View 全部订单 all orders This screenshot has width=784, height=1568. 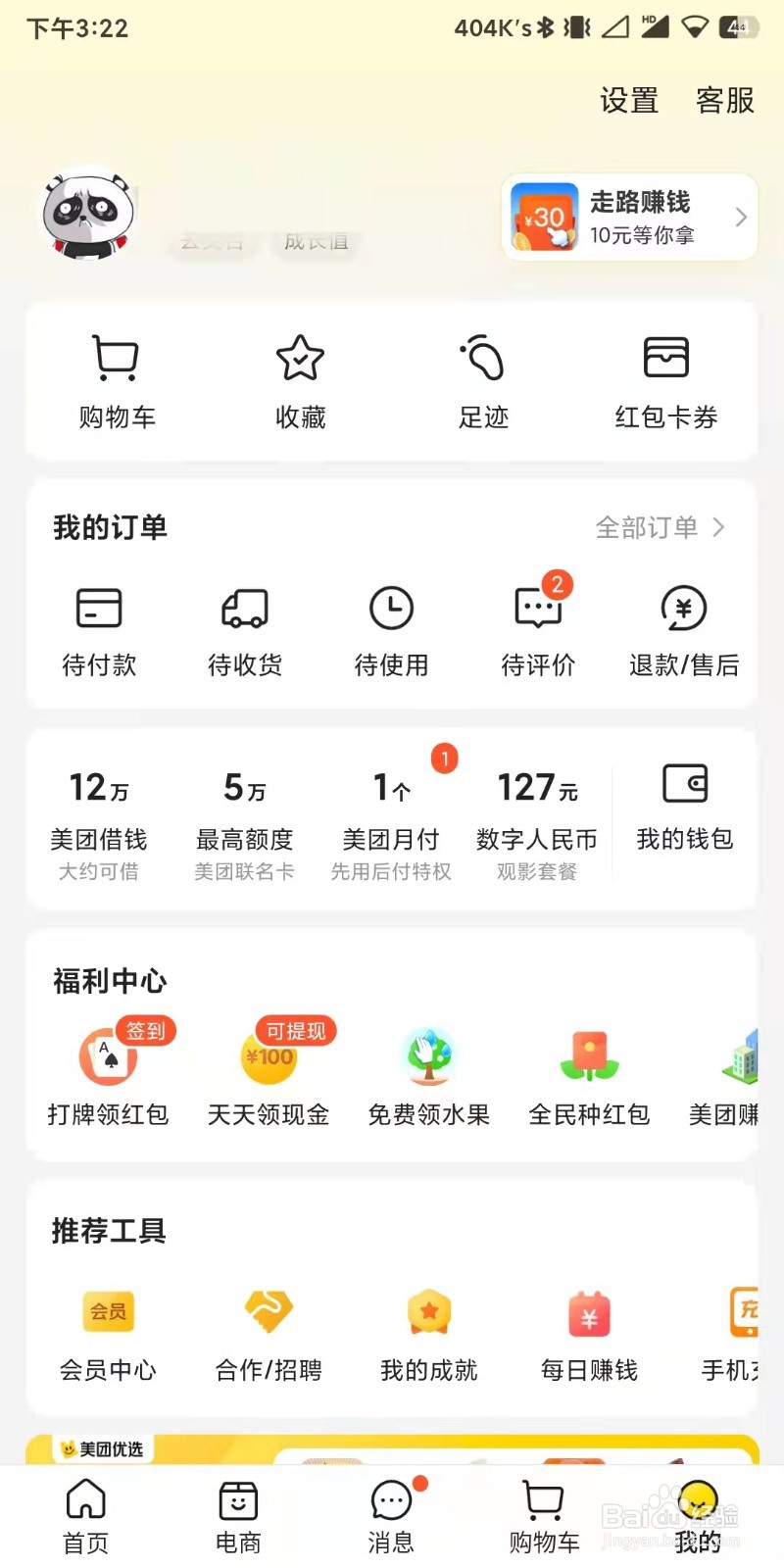tap(660, 527)
